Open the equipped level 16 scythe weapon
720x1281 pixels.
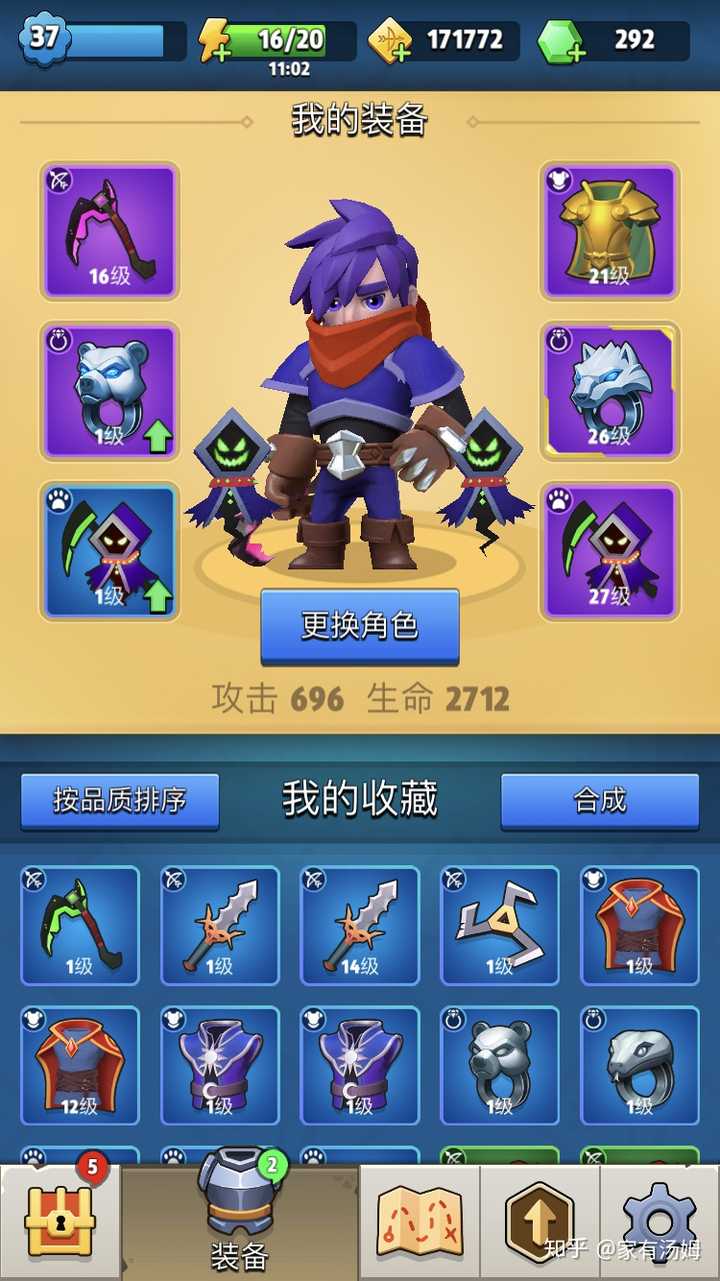(110, 231)
